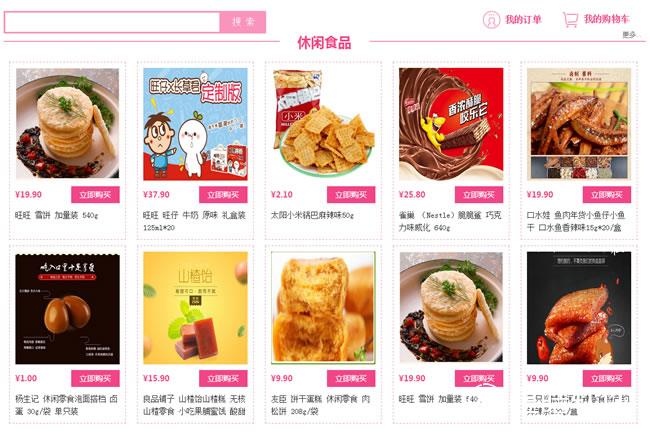This screenshot has width=650, height=439.
Task: Tap the 搜索 search button
Action: pyautogui.click(x=243, y=22)
